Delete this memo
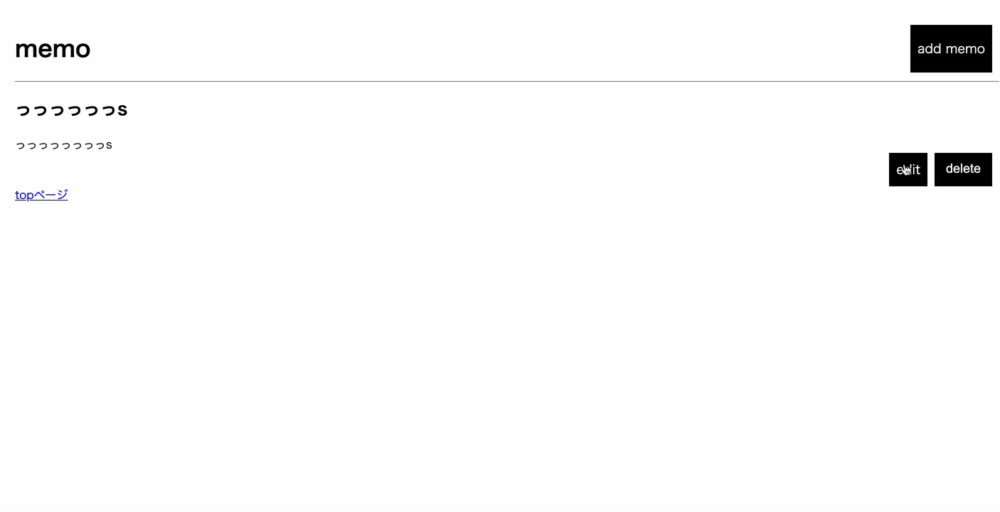Screen dimensions: 1000x512 click(x=963, y=169)
